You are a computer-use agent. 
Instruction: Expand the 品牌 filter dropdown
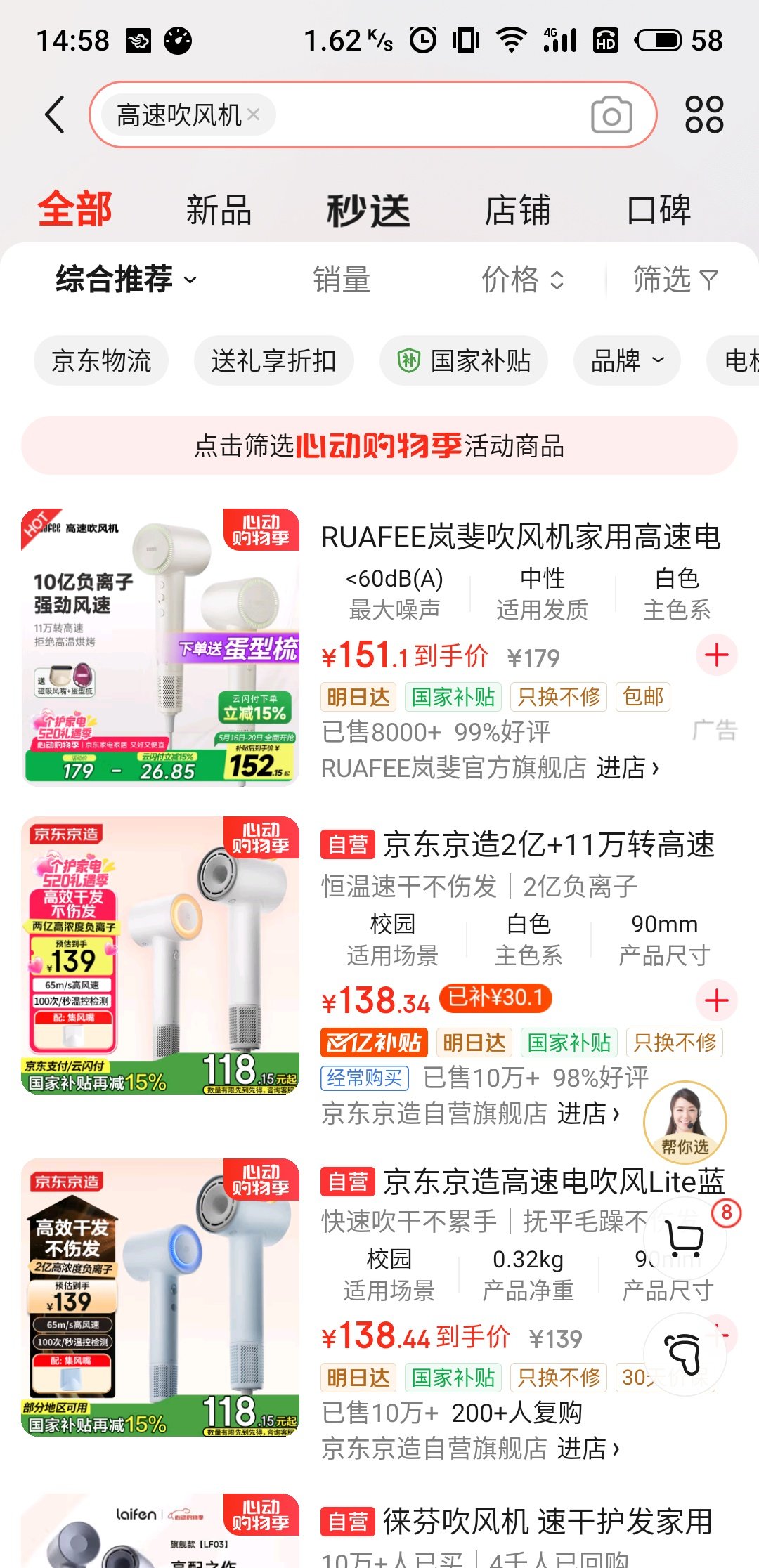[627, 360]
